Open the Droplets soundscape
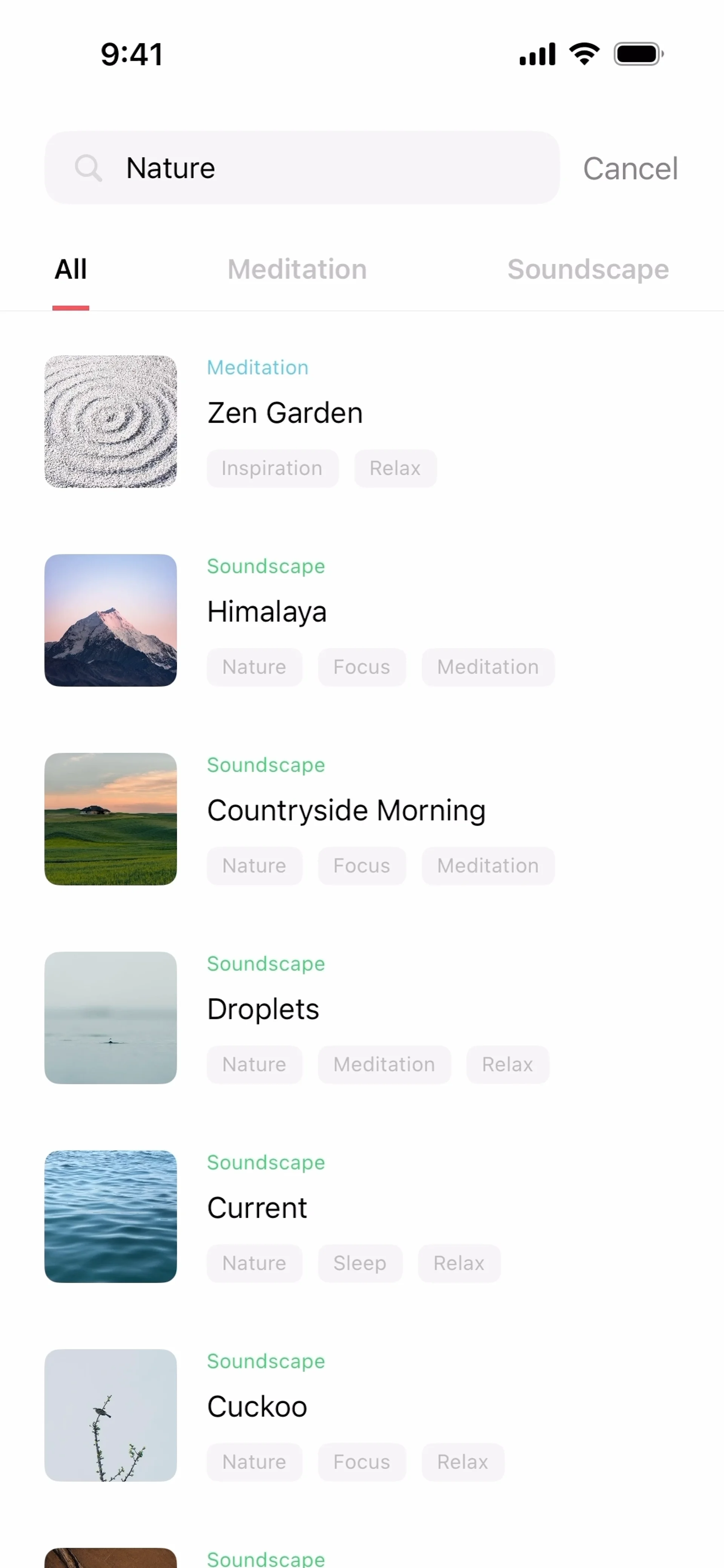 tap(362, 1018)
